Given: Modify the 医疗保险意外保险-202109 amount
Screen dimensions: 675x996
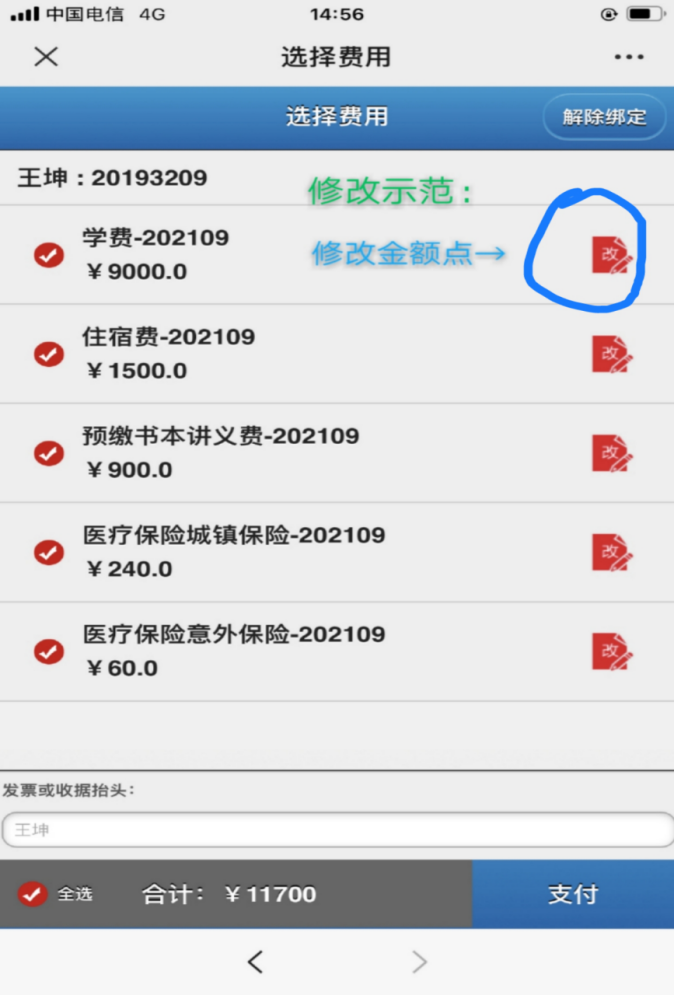Looking at the screenshot, I should [x=611, y=651].
